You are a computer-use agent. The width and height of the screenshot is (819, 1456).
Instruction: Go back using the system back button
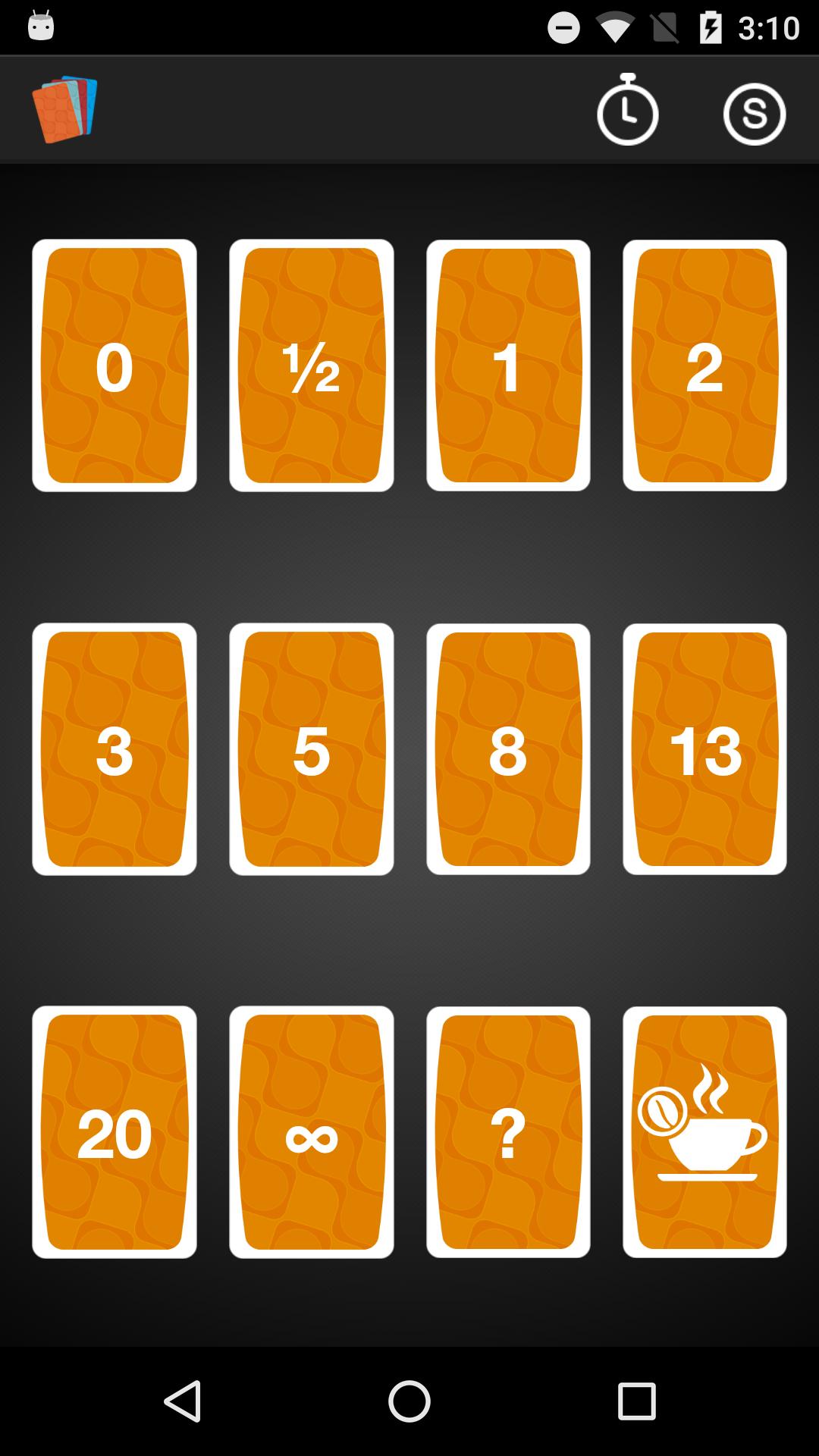tap(183, 1401)
